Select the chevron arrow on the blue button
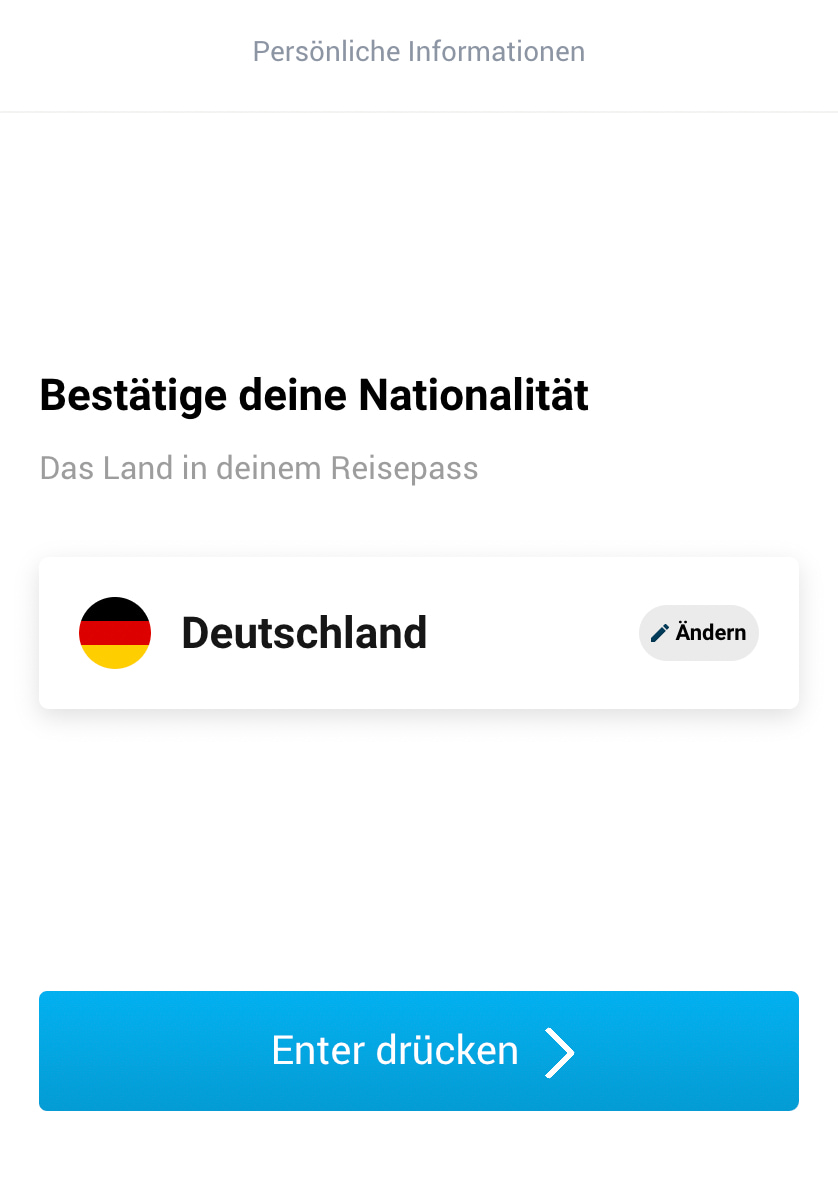 click(x=561, y=1052)
